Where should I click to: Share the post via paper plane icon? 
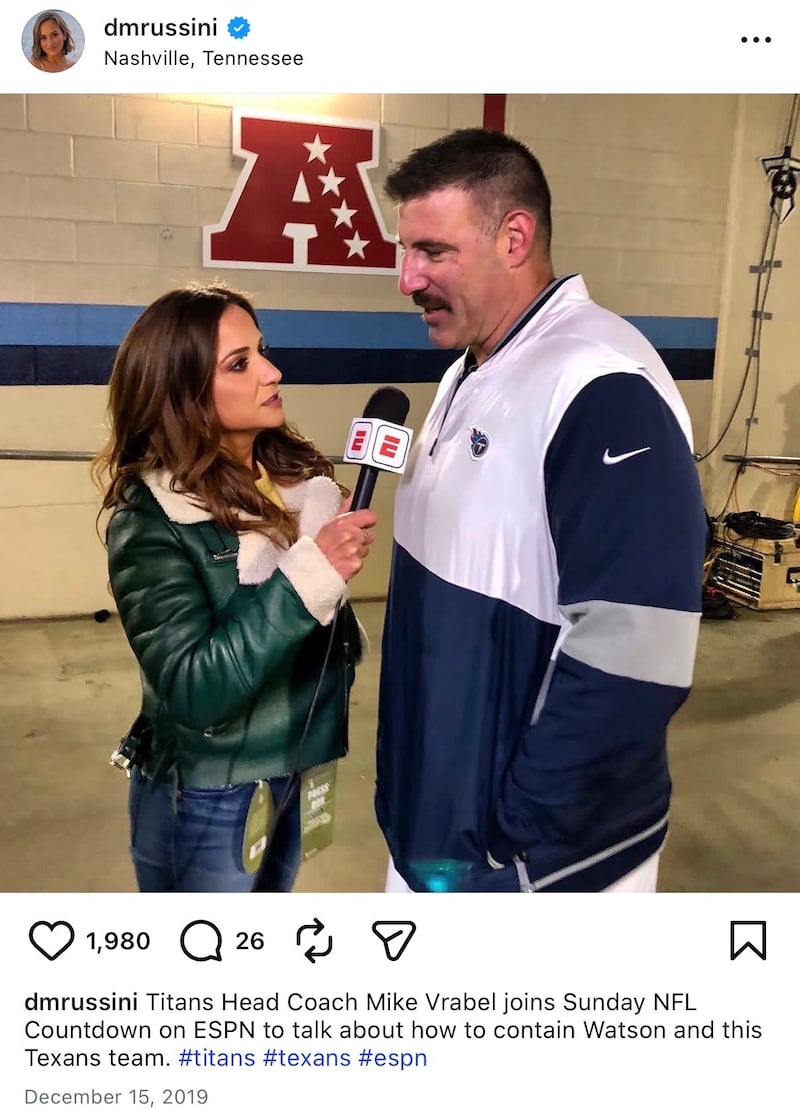coord(393,941)
